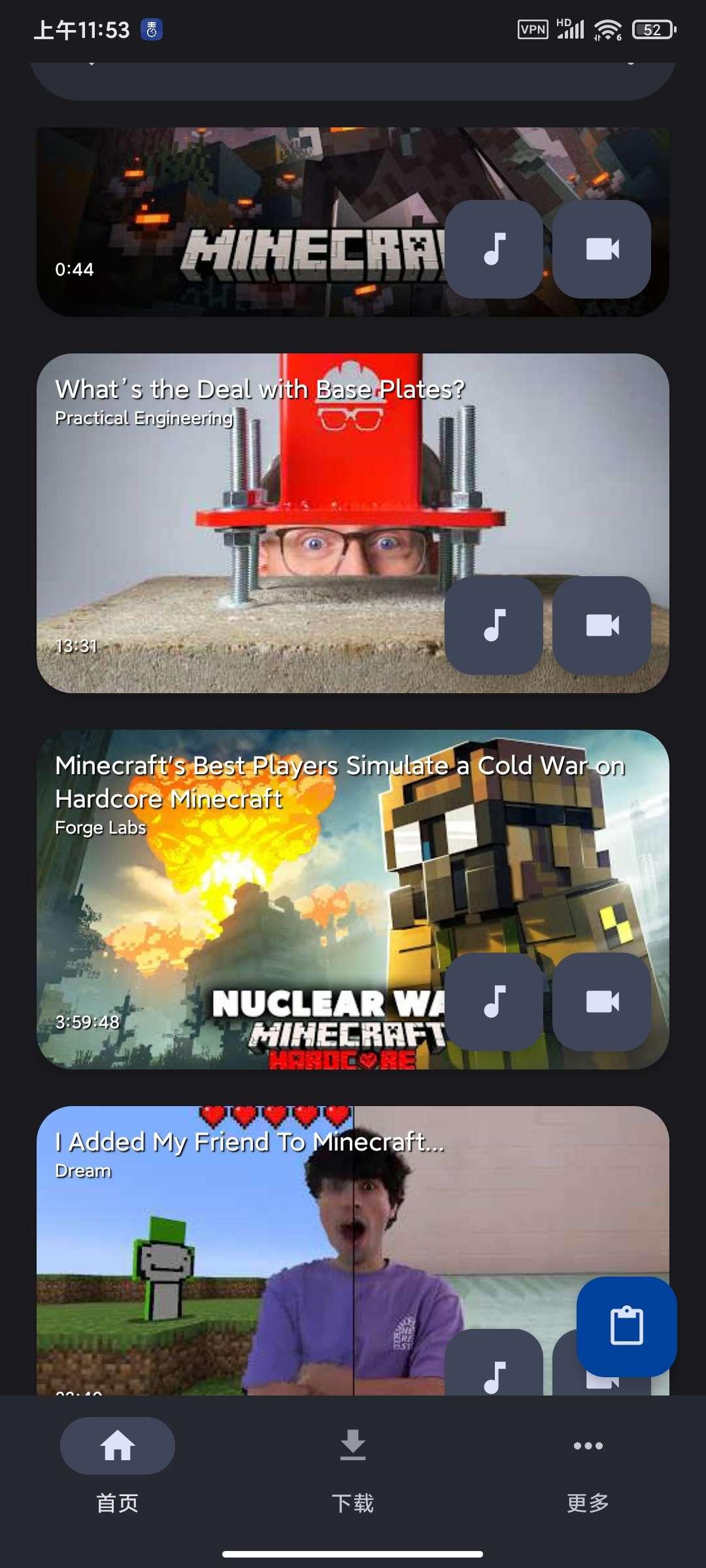This screenshot has width=706, height=1568.
Task: Open the 更多 tab
Action: pyautogui.click(x=588, y=1463)
